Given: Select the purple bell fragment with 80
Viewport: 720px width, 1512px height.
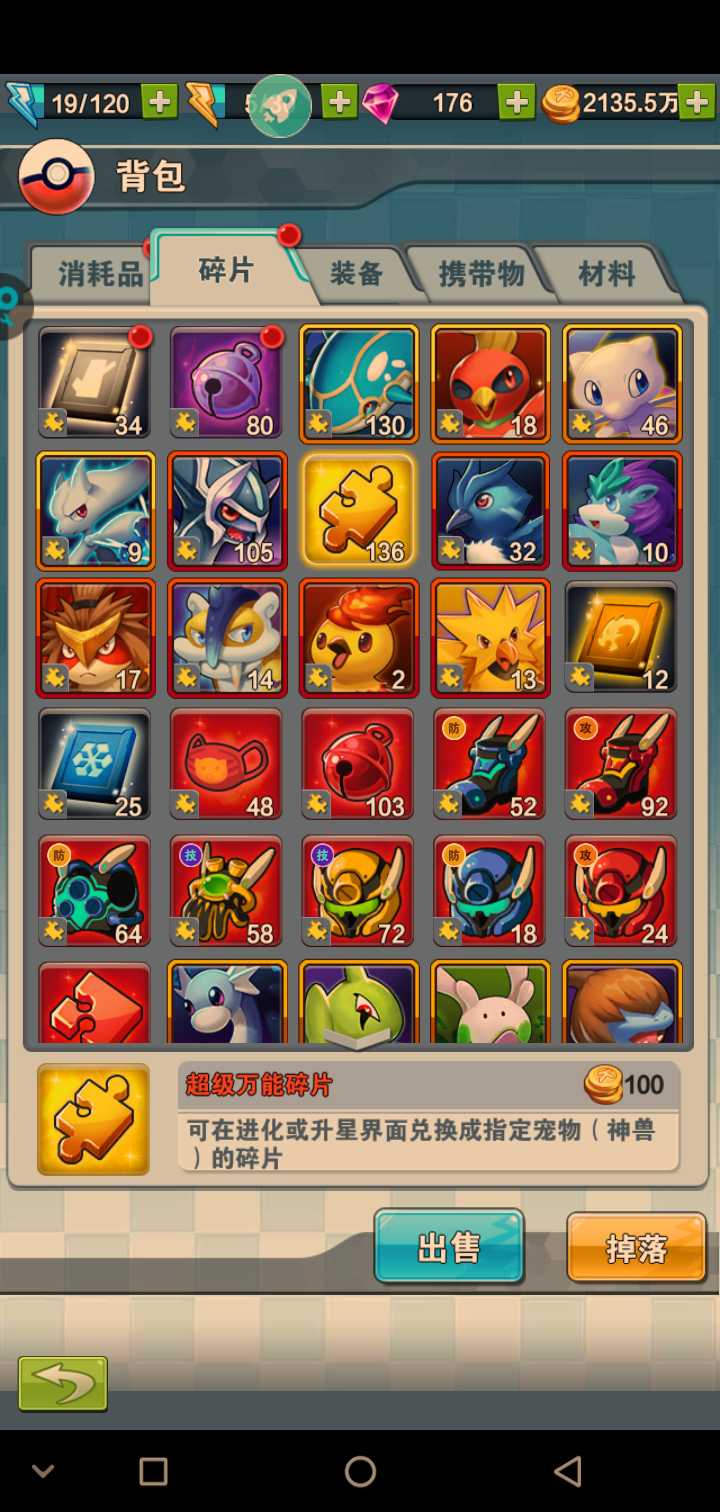Looking at the screenshot, I should click(x=227, y=382).
